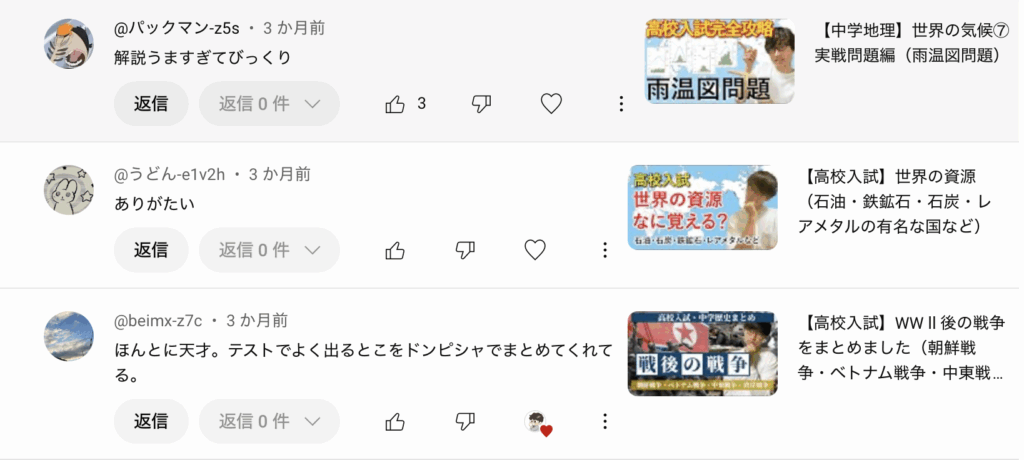Reply to beimx-z7c's comment

[x=151, y=421]
